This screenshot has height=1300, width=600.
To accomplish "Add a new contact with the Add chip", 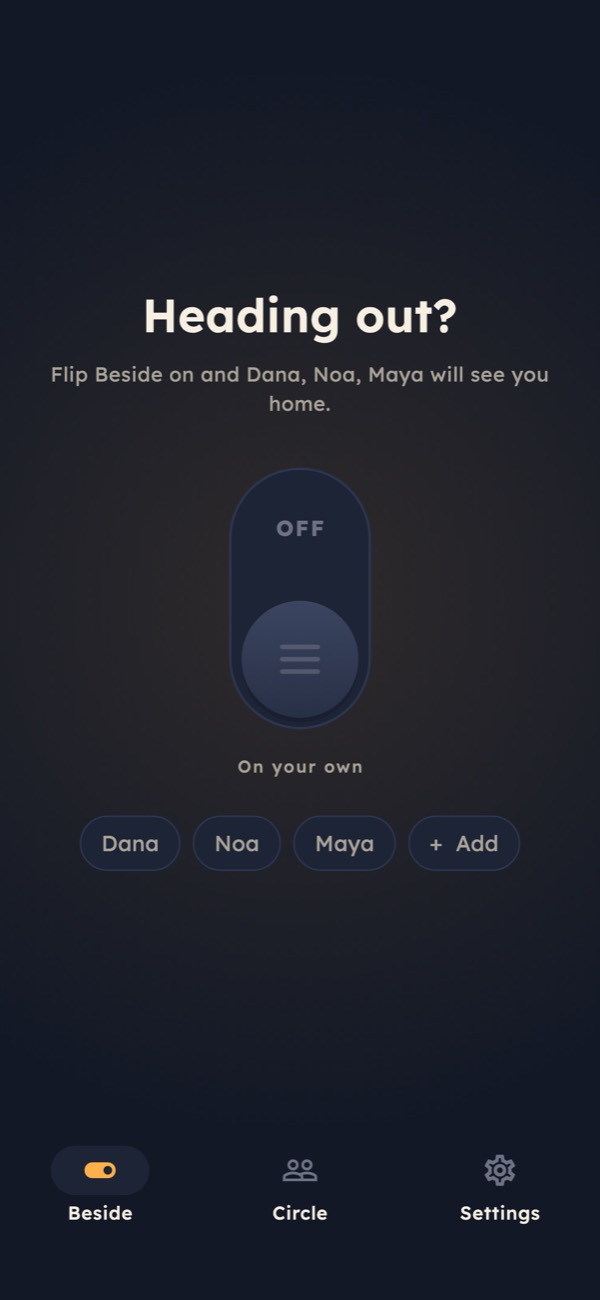I will coord(464,843).
